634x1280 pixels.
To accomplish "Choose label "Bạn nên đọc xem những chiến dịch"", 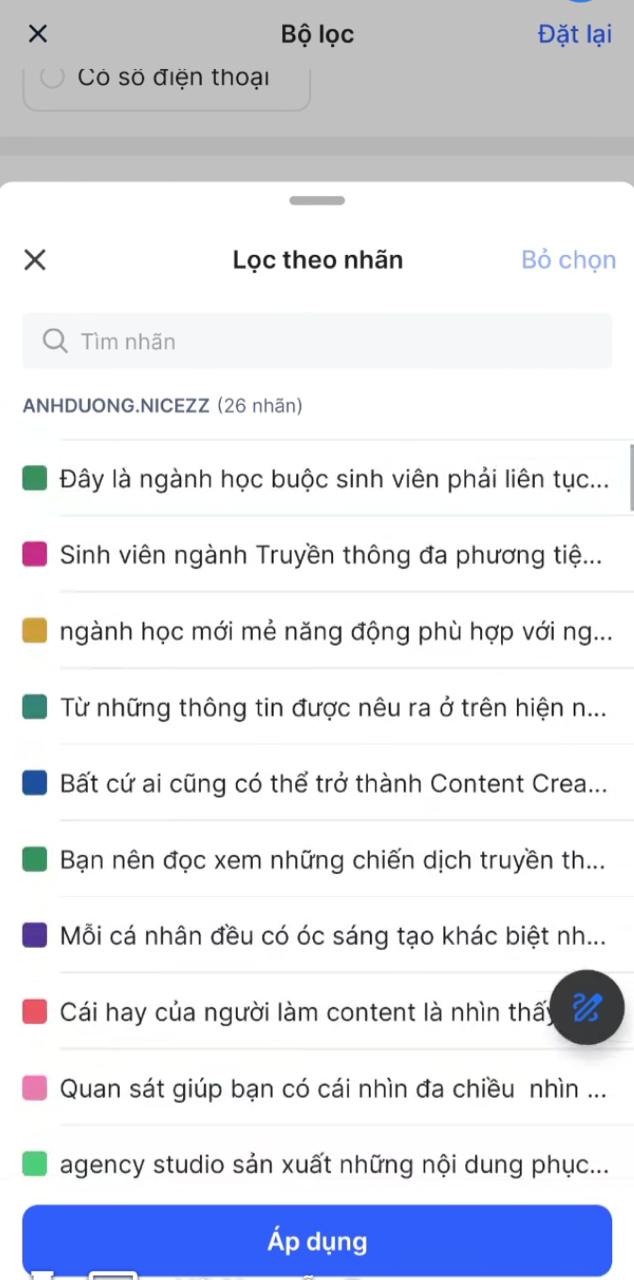I will point(331,860).
